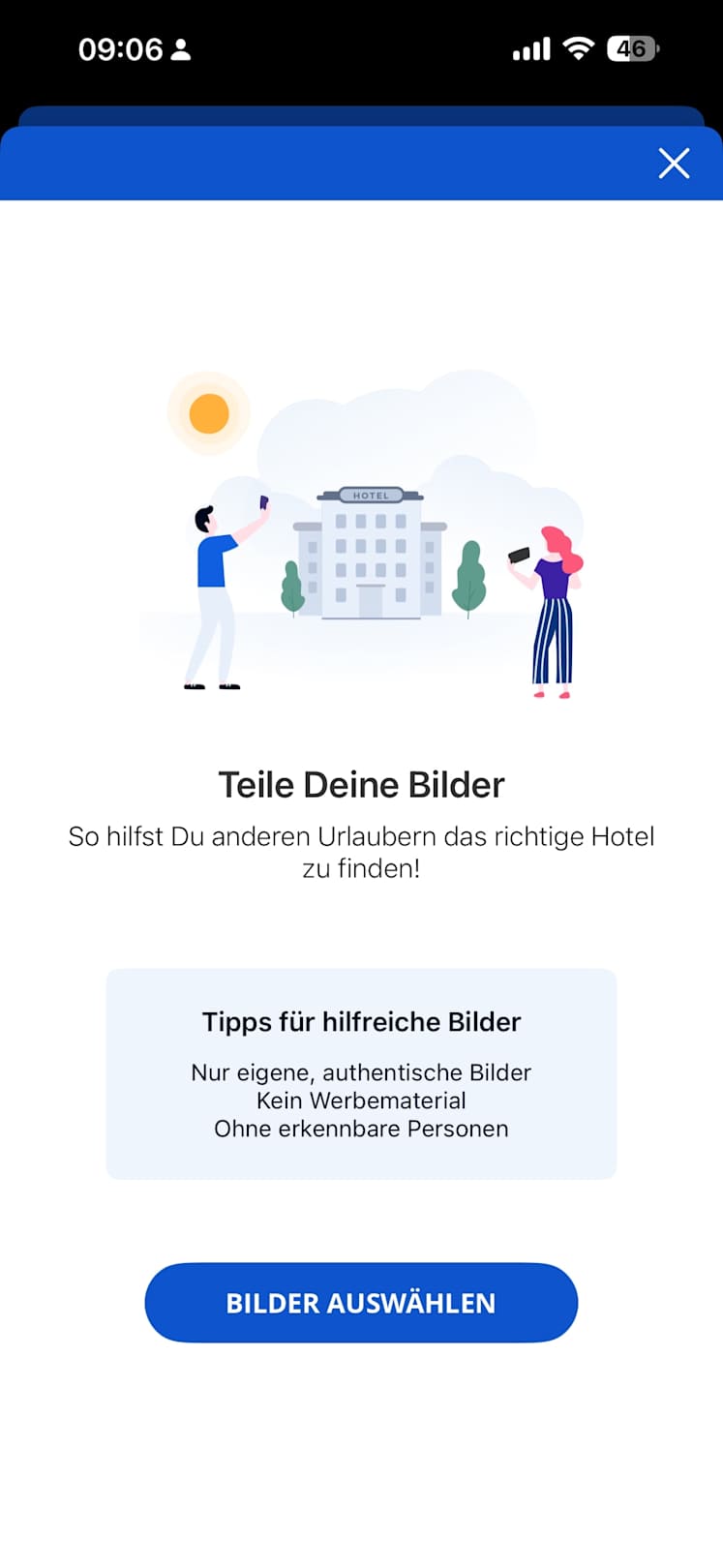This screenshot has width=723, height=1568.
Task: Tap the Bilder auswählen button
Action: pos(361,1302)
